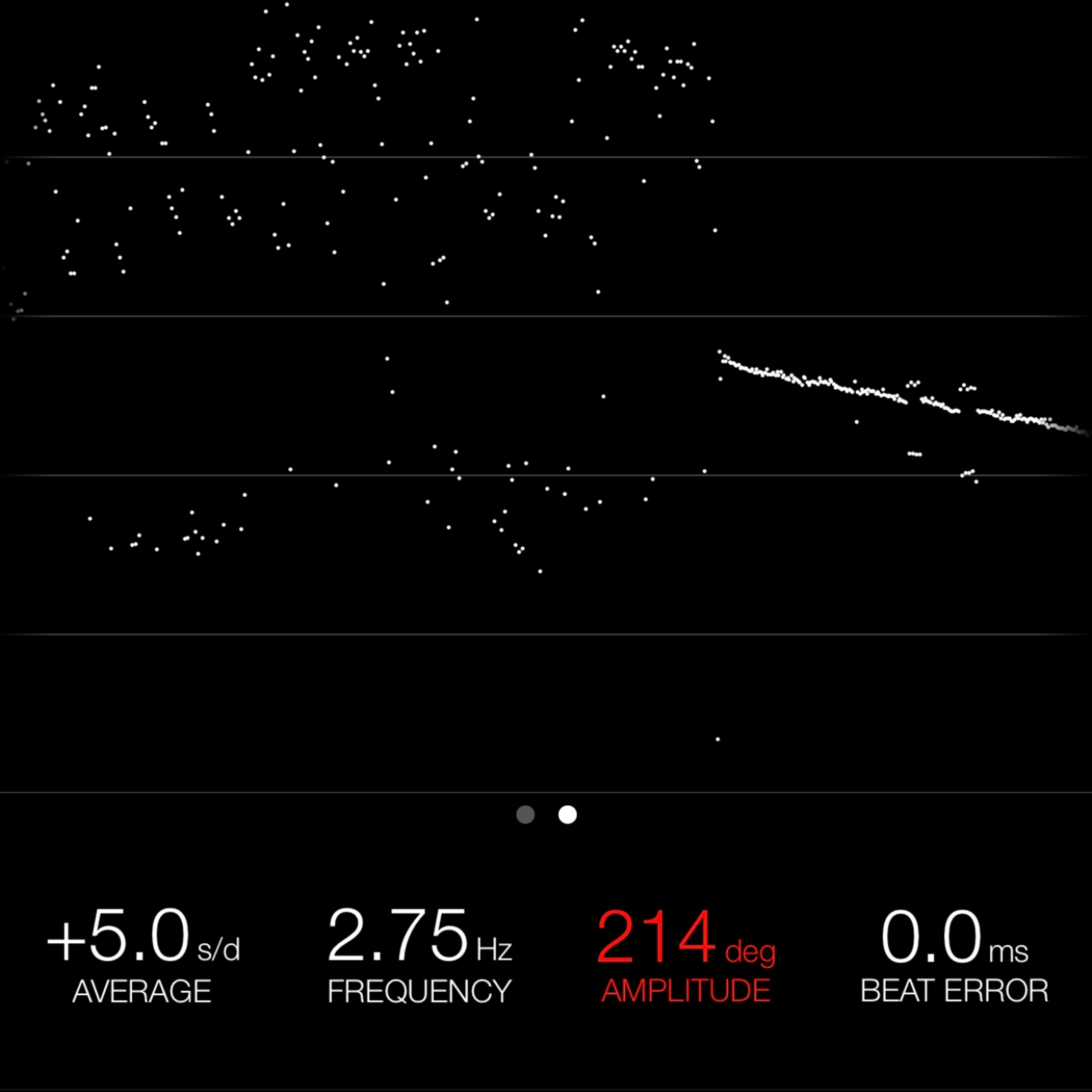Switch to the first page indicator dot
Viewport: 1092px width, 1092px height.
point(525,814)
